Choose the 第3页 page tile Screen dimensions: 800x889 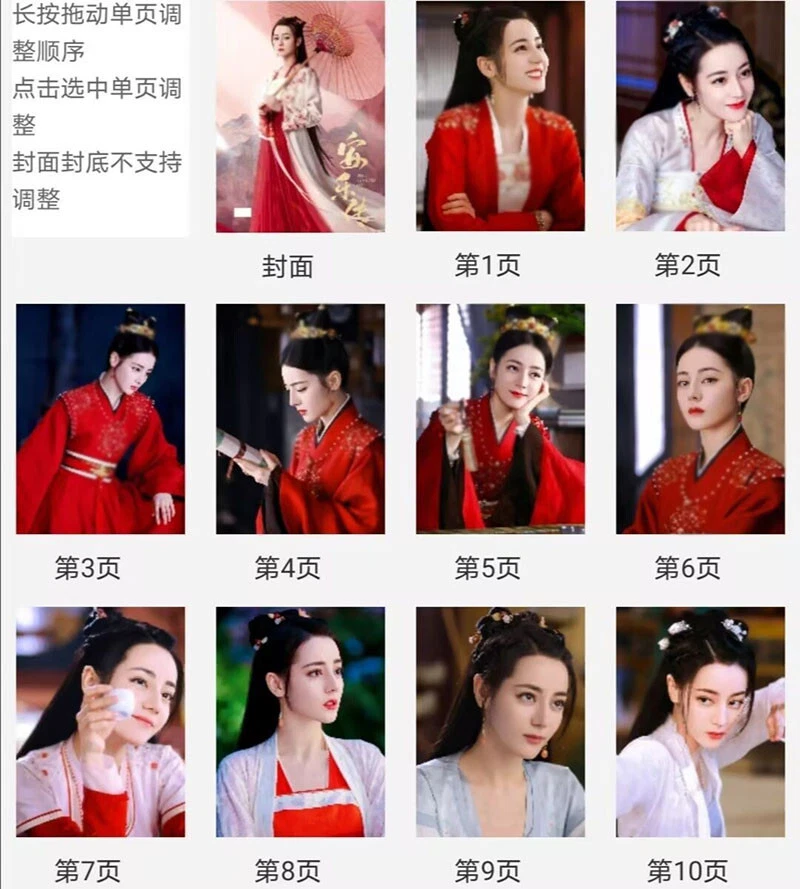(100, 418)
